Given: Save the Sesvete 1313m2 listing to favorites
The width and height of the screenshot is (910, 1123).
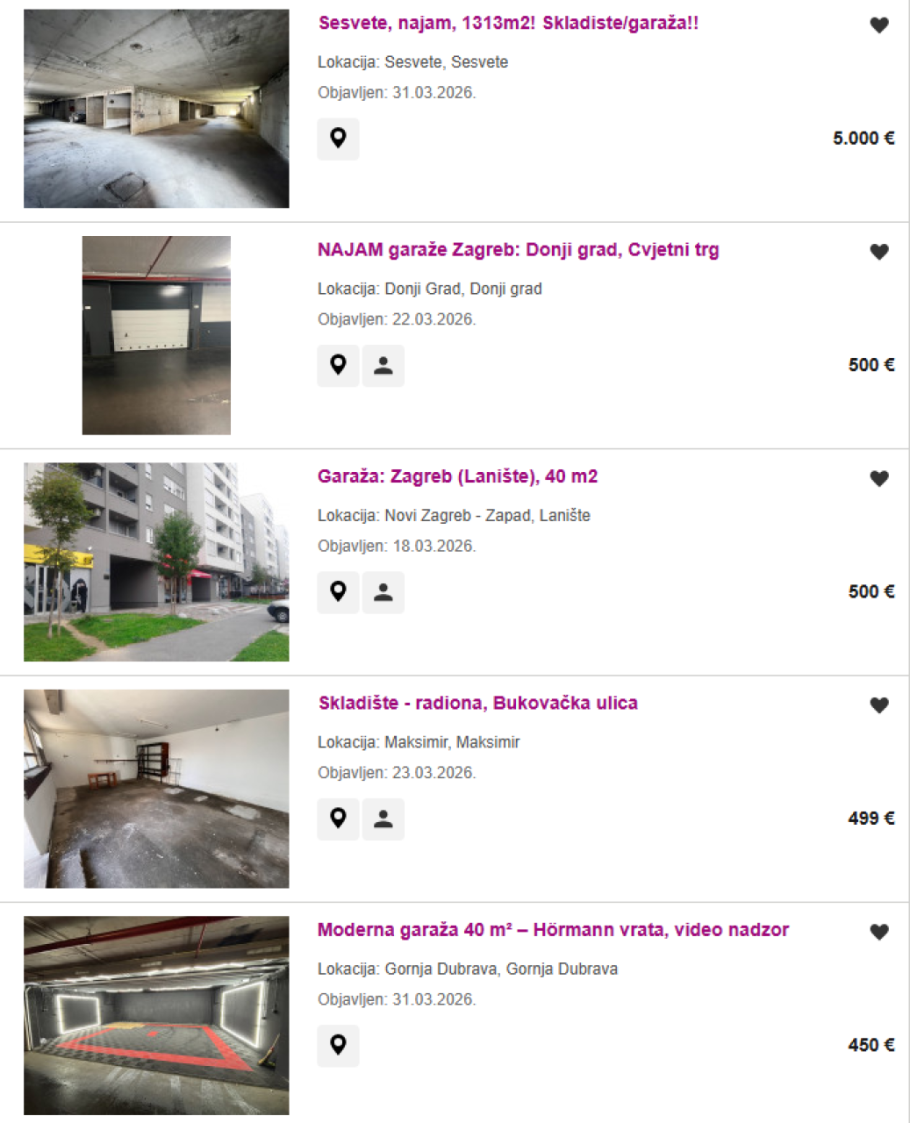Looking at the screenshot, I should tap(879, 26).
